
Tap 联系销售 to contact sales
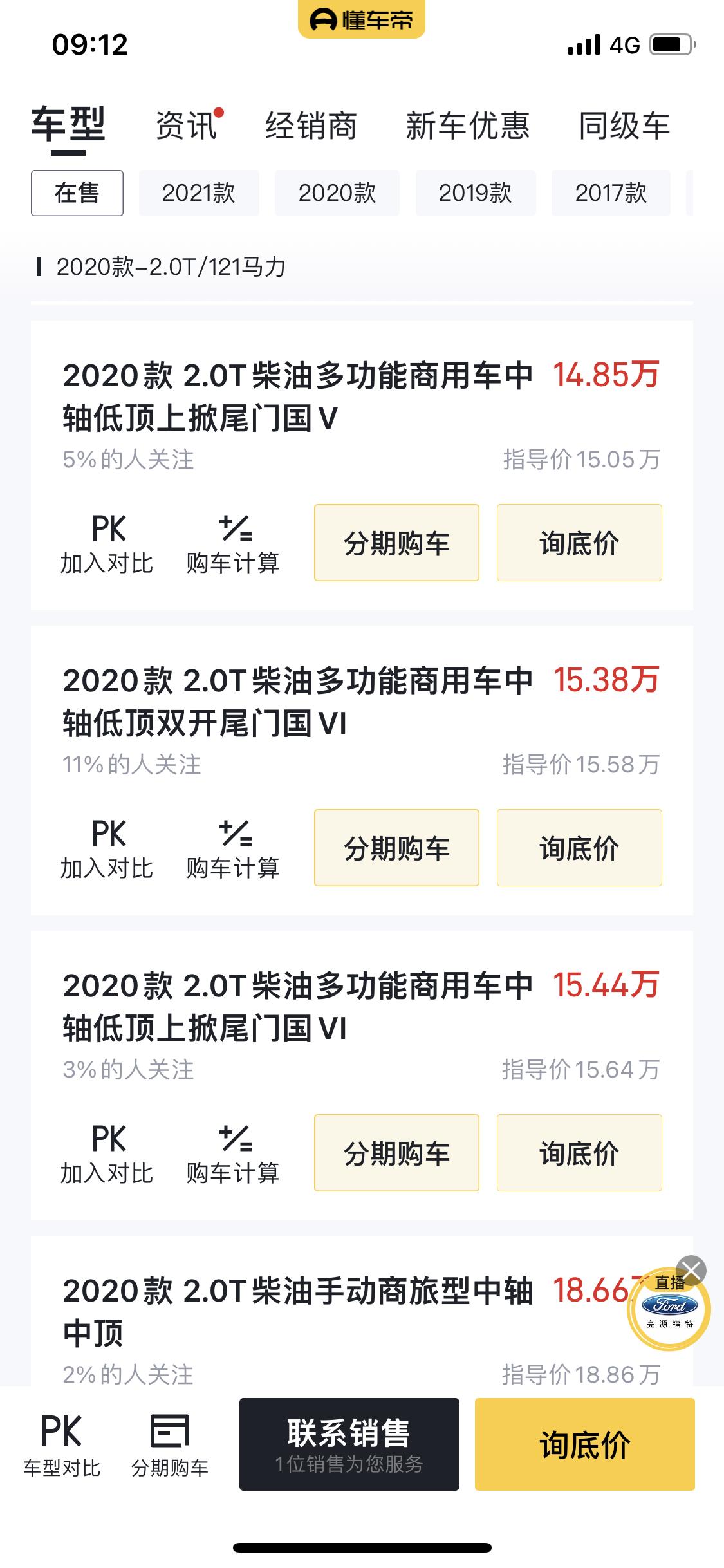pyautogui.click(x=349, y=1444)
